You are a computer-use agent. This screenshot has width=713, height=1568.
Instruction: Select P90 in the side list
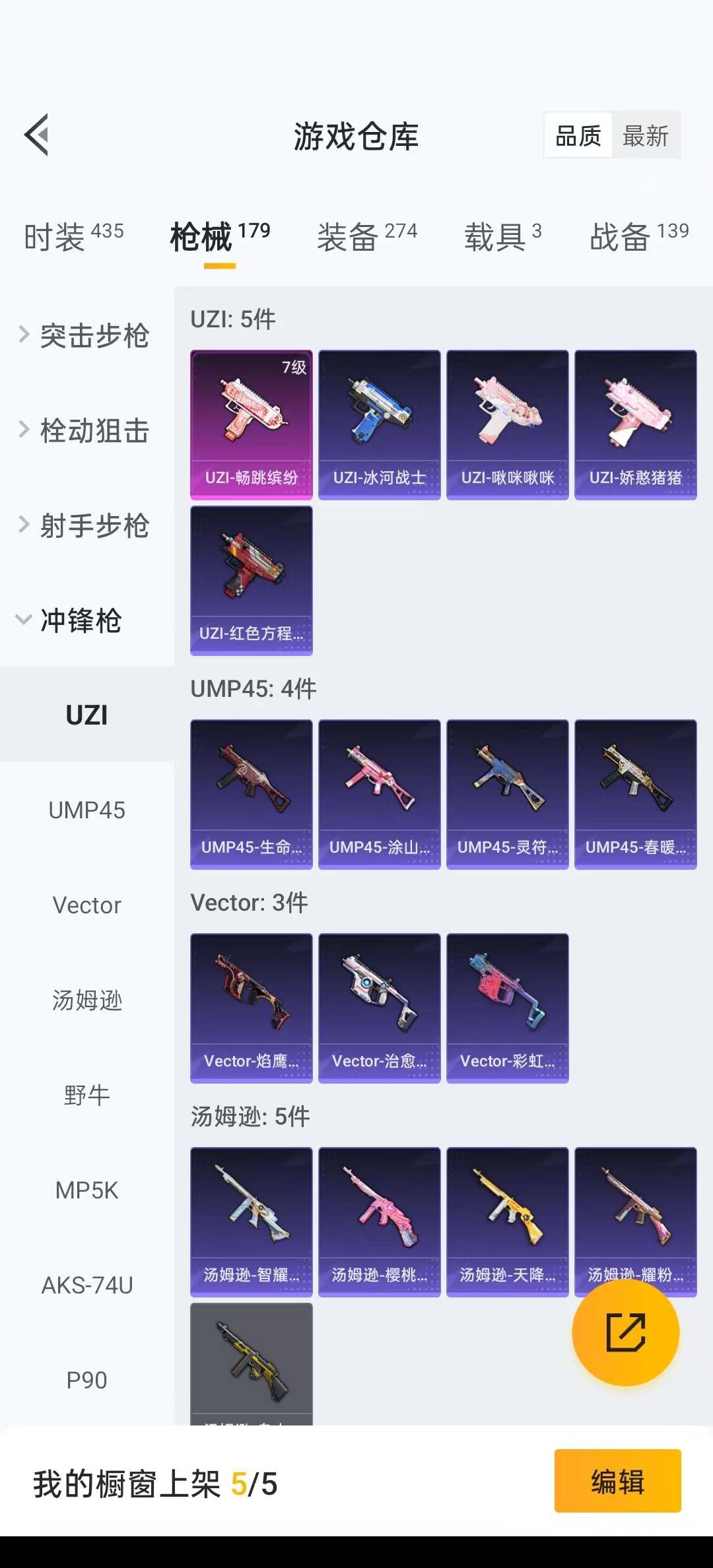pyautogui.click(x=86, y=1380)
